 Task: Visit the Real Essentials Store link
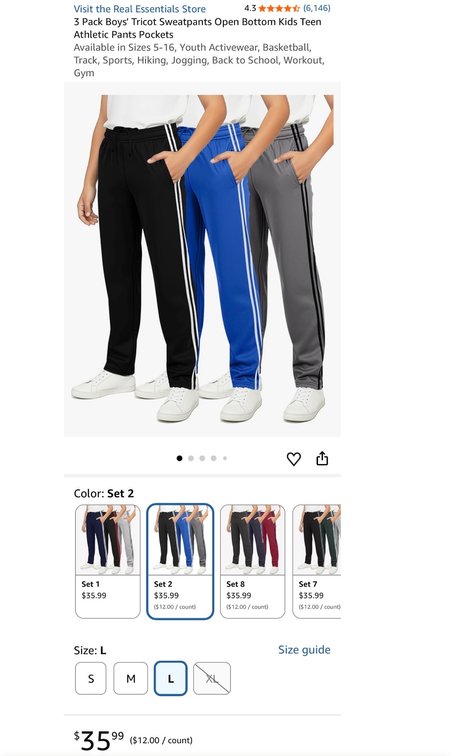[140, 9]
